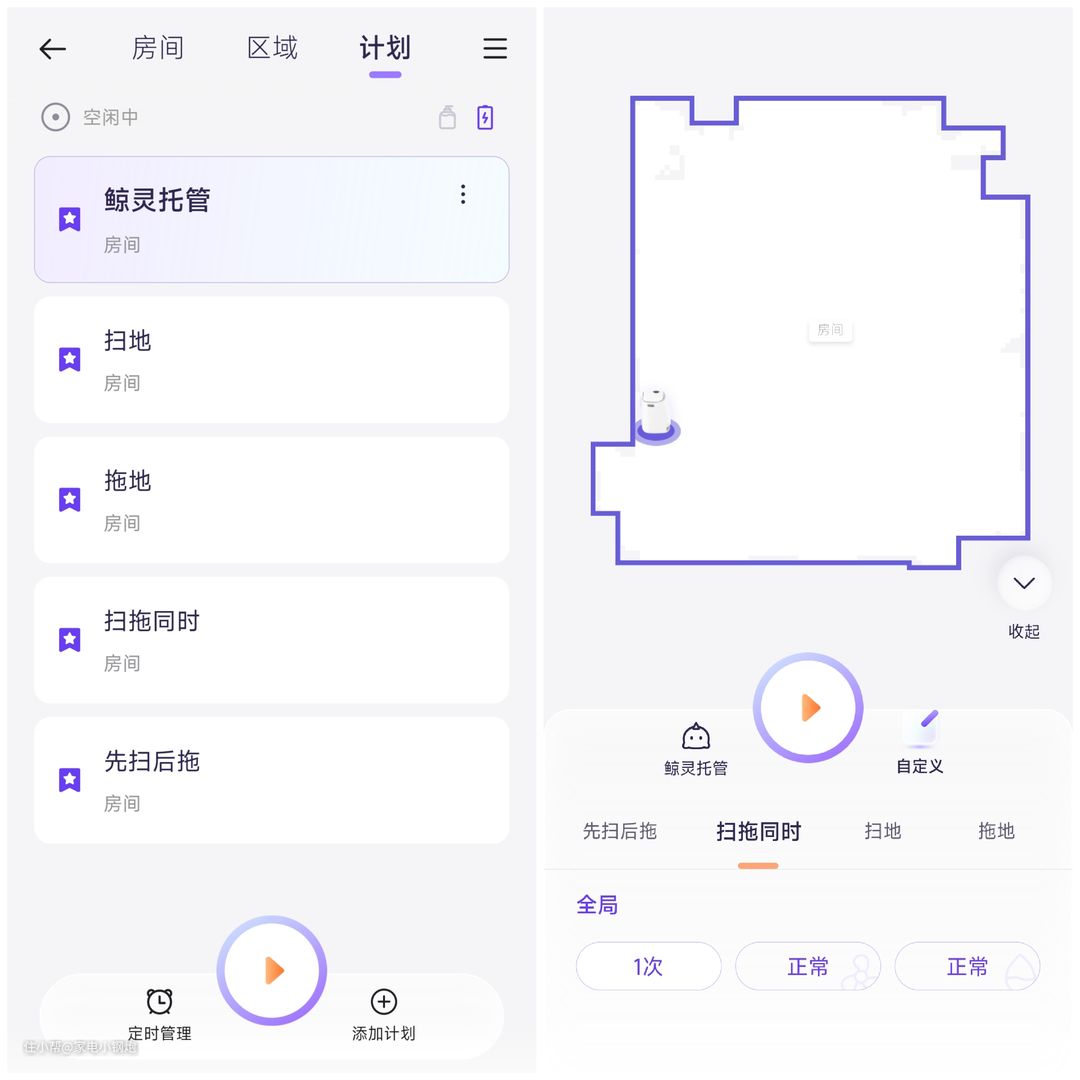Choose 自定义 custom mode
Viewport: 1080px width, 1080px height.
click(x=919, y=745)
